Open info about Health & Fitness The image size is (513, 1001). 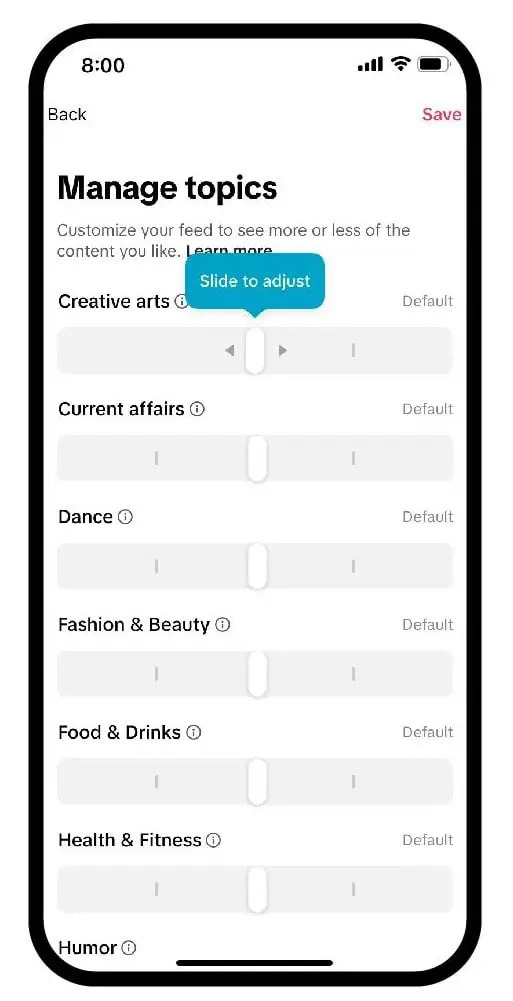(214, 840)
